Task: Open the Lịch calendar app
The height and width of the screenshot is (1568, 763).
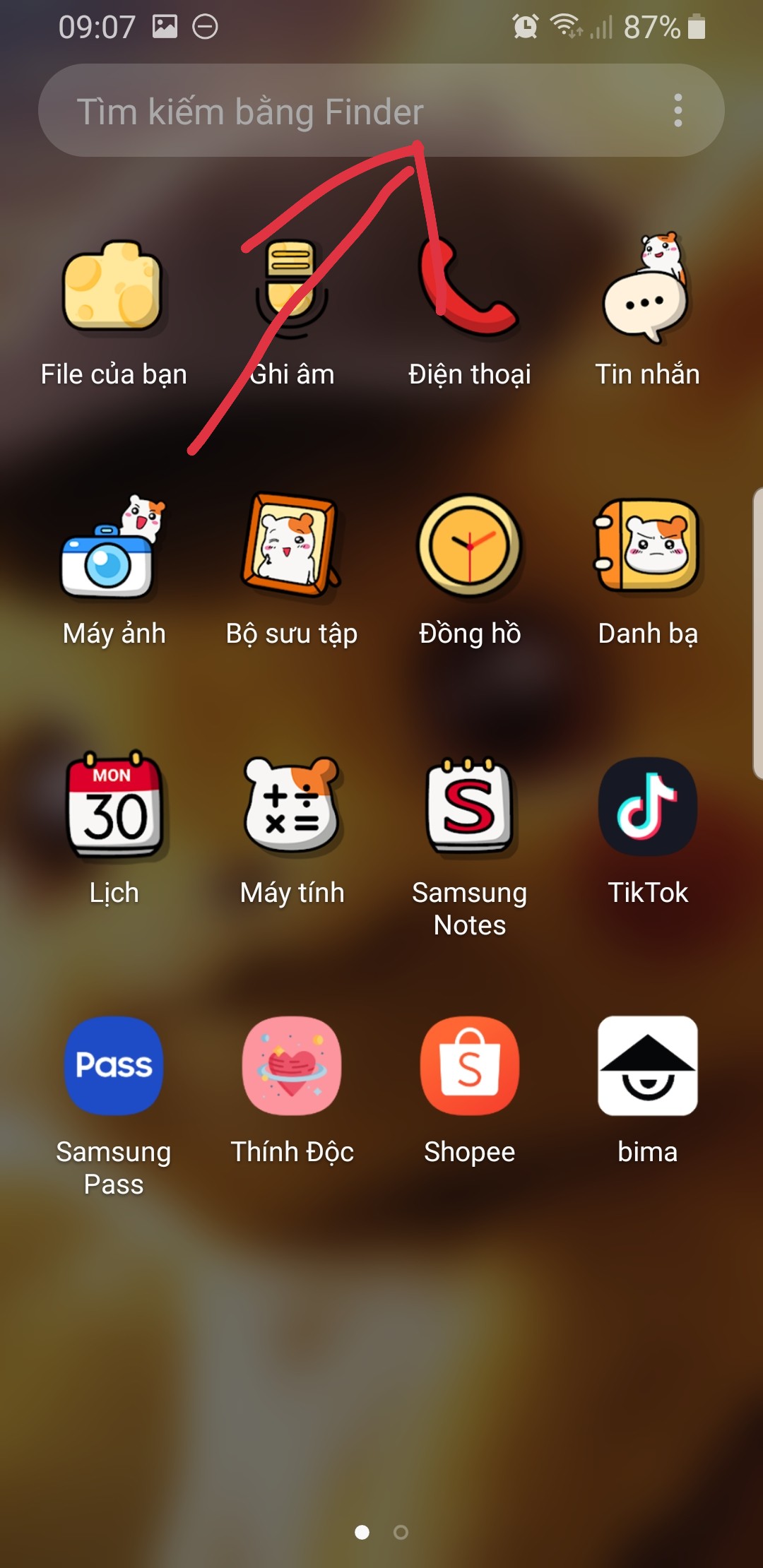Action: click(x=114, y=807)
